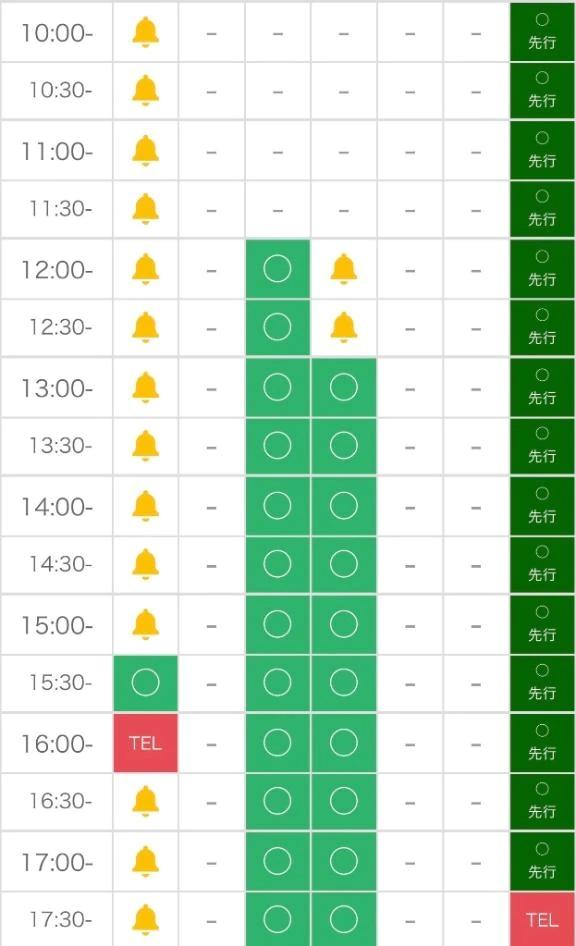
Task: Select the 先行 slot at 10:00
Action: (x=542, y=31)
